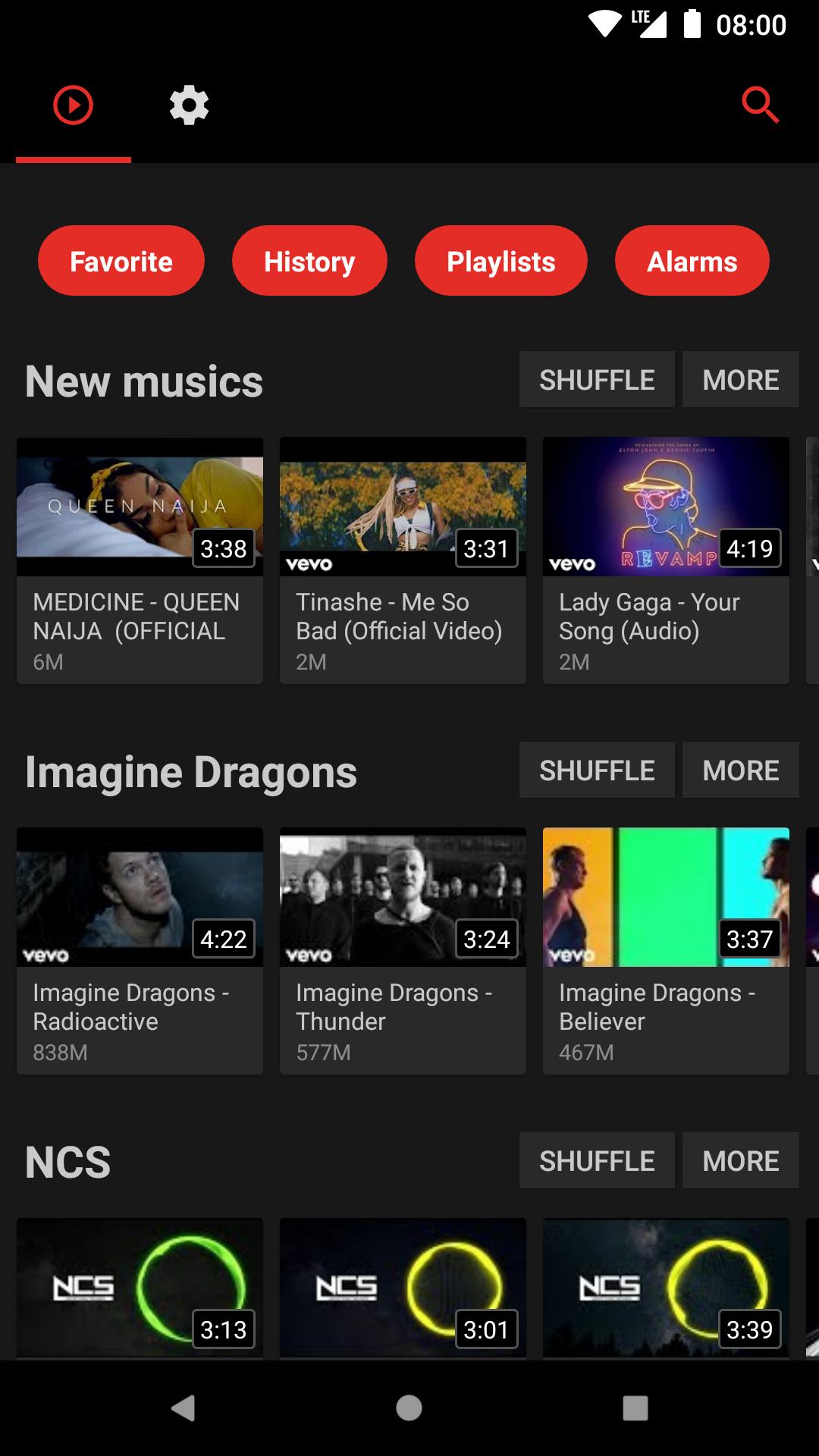Select the play circle home tab
This screenshot has width=819, height=1456.
[73, 105]
